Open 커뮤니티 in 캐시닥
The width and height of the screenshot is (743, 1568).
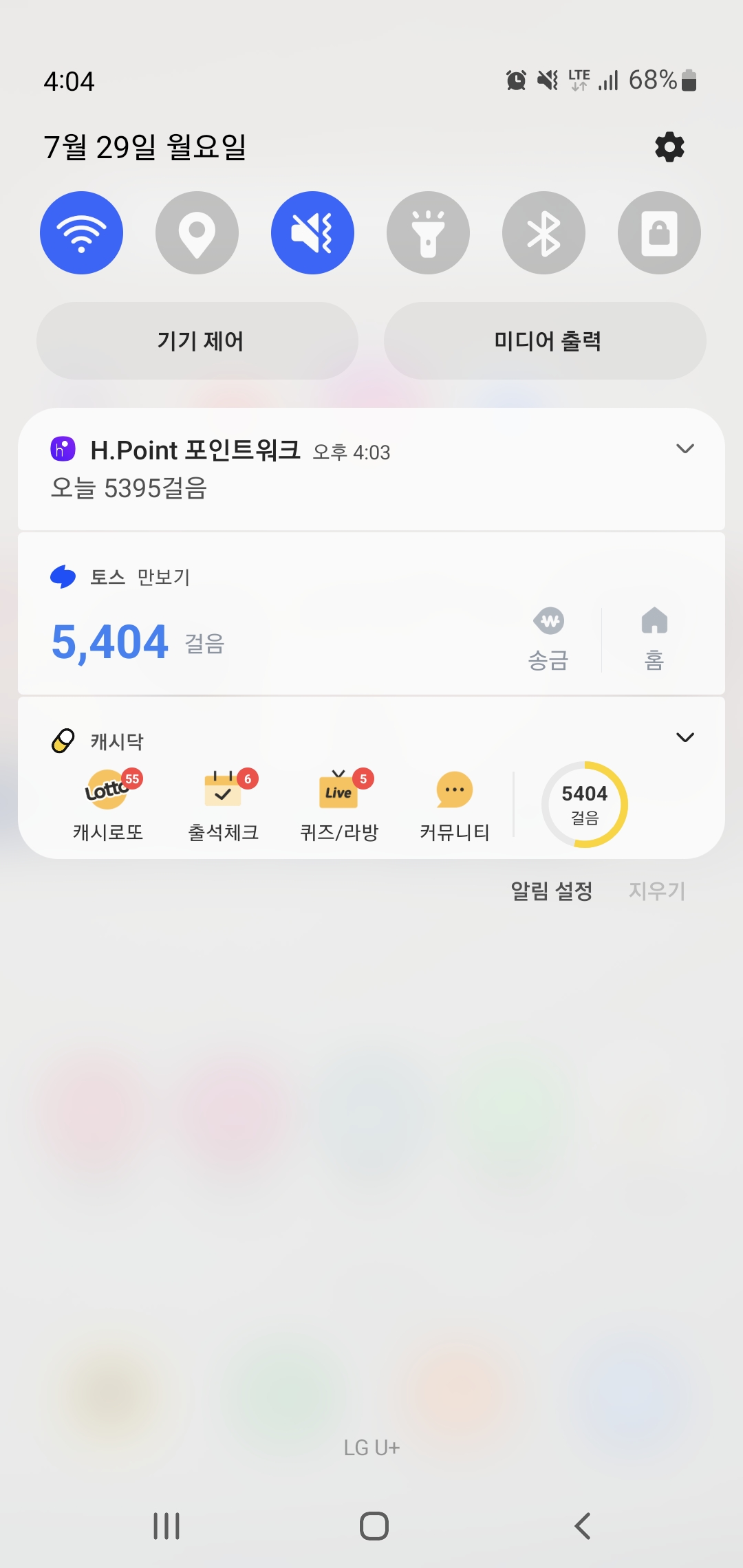[x=455, y=805]
